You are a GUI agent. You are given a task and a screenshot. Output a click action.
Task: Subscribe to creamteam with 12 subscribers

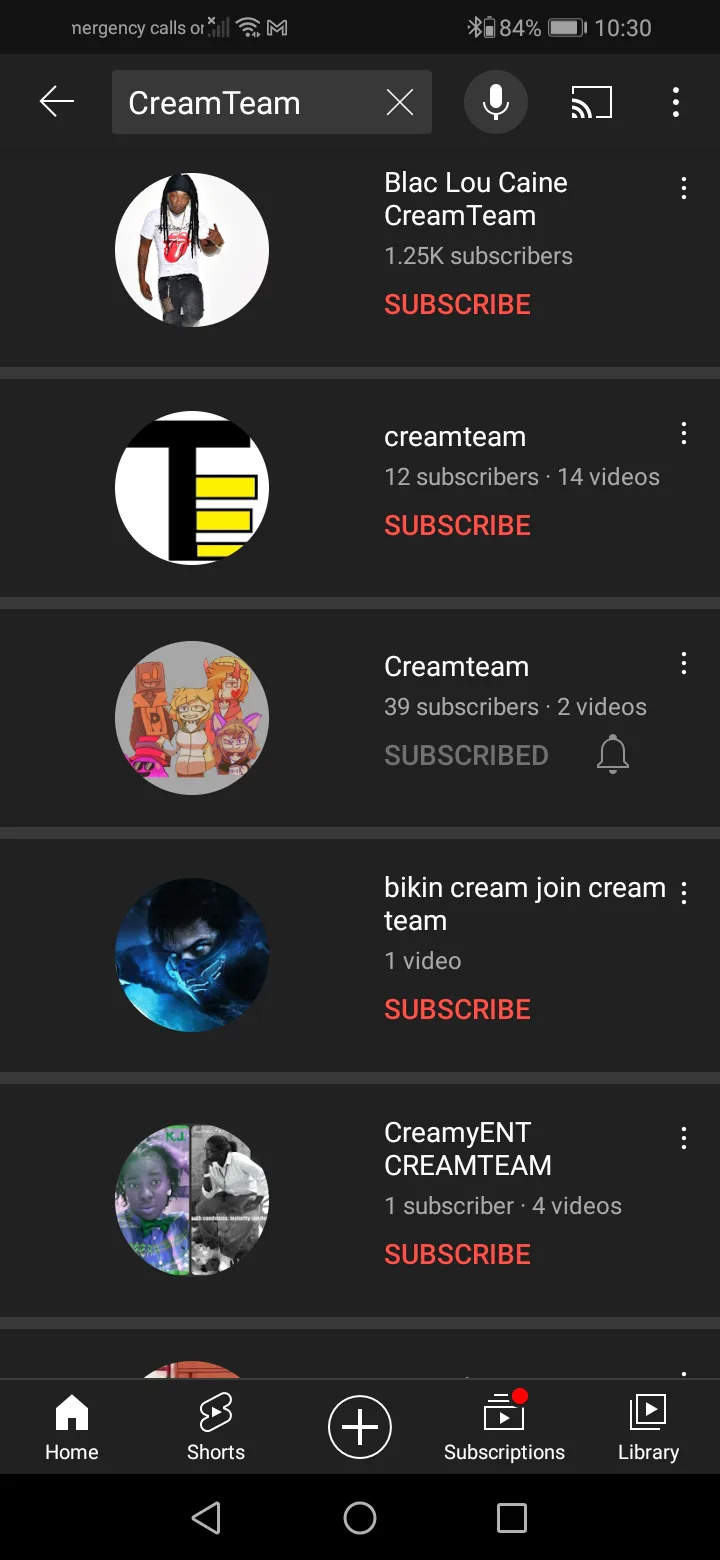click(x=457, y=525)
